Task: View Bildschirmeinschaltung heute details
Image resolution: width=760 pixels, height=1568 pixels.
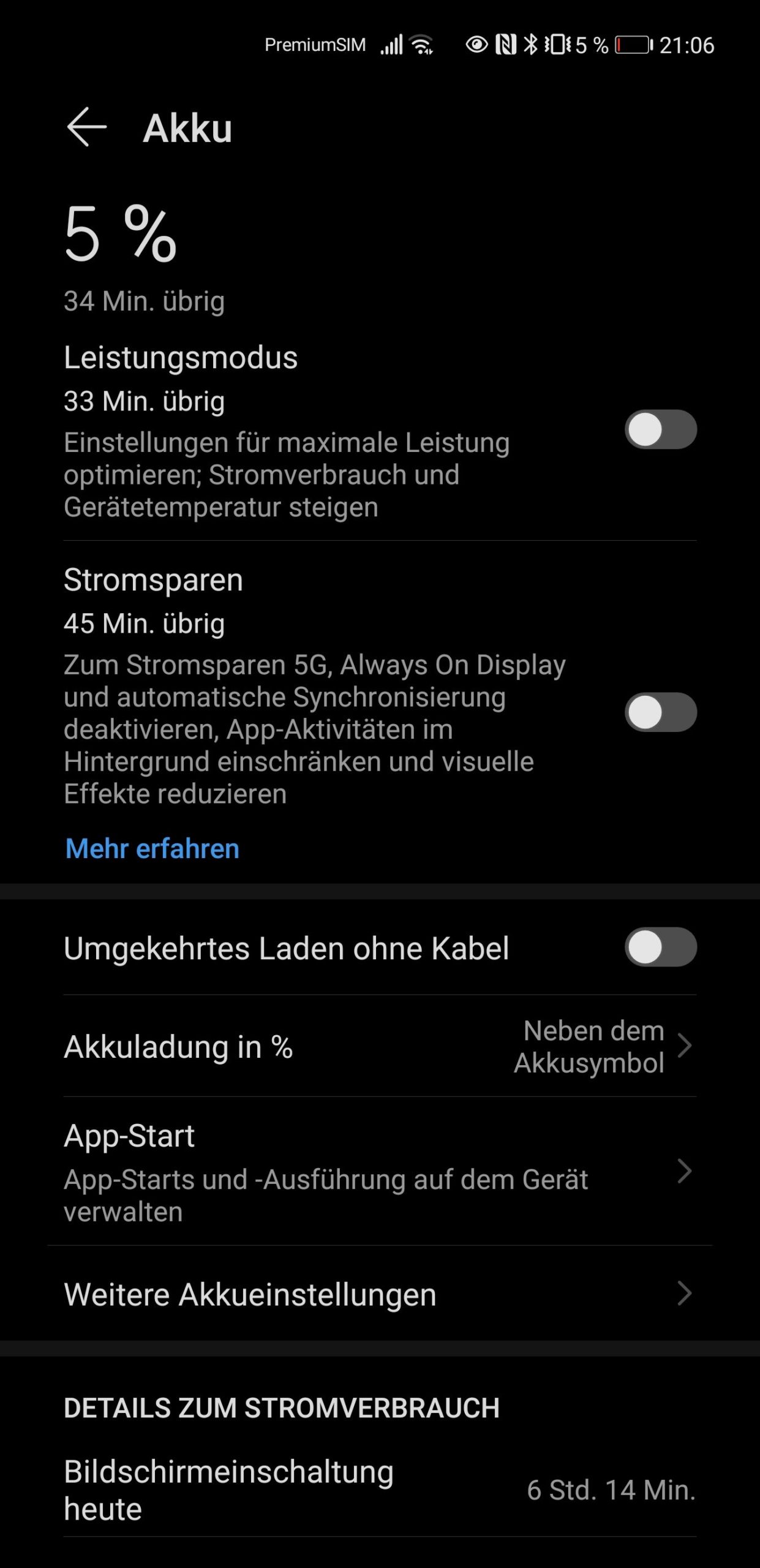Action: pyautogui.click(x=380, y=1490)
